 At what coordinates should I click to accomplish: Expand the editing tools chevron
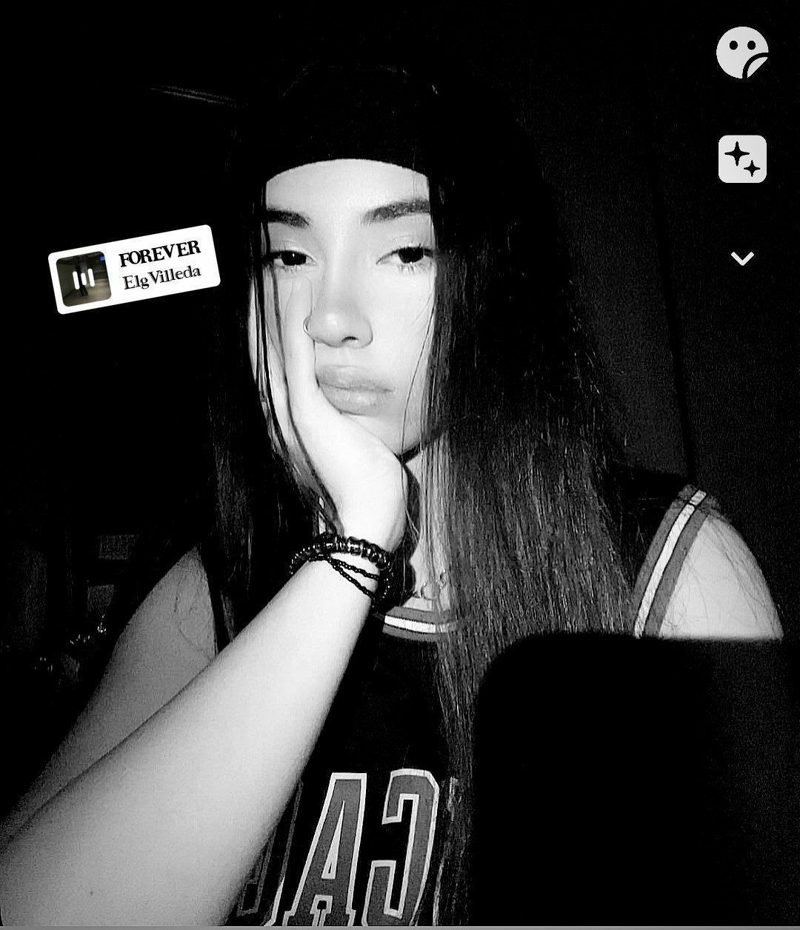tap(742, 259)
